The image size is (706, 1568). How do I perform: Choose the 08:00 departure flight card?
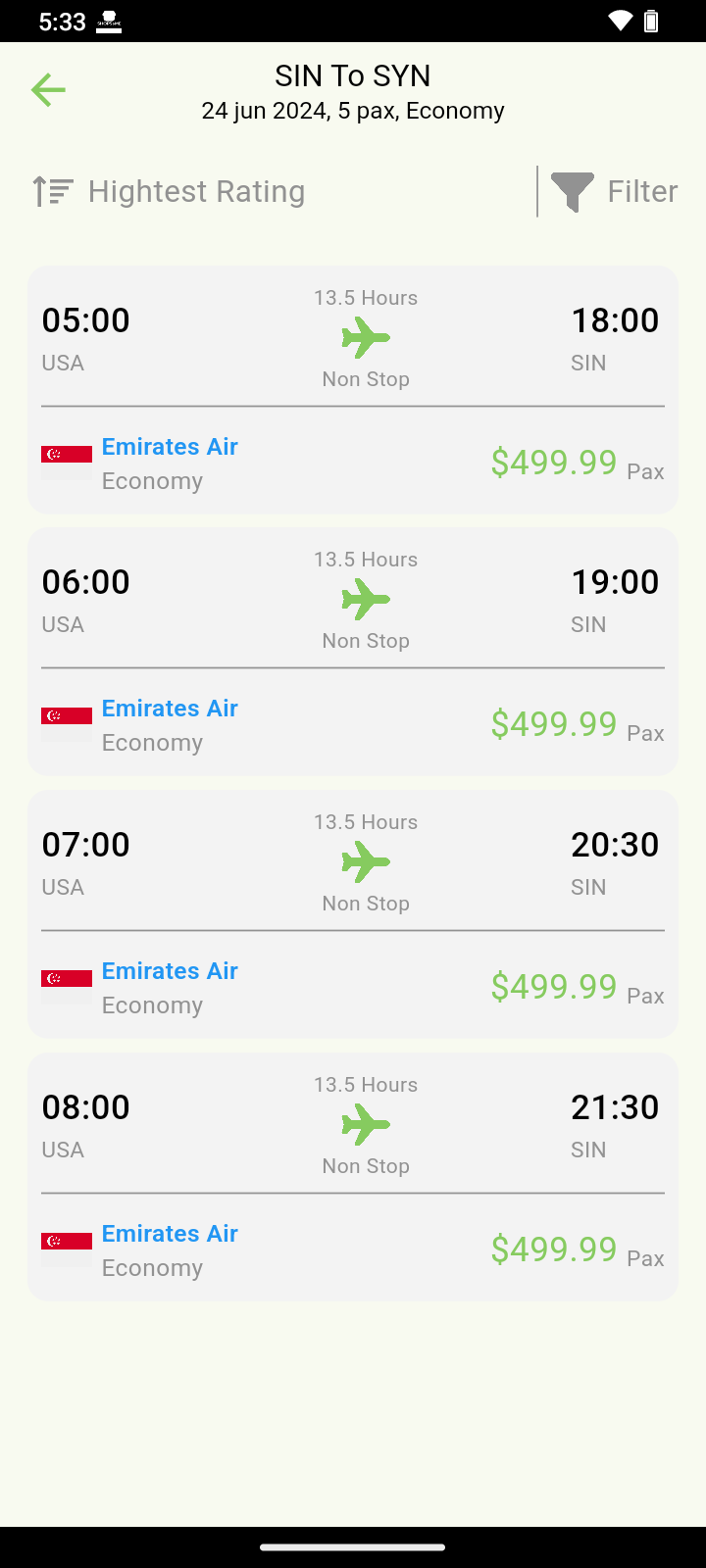tap(353, 1176)
